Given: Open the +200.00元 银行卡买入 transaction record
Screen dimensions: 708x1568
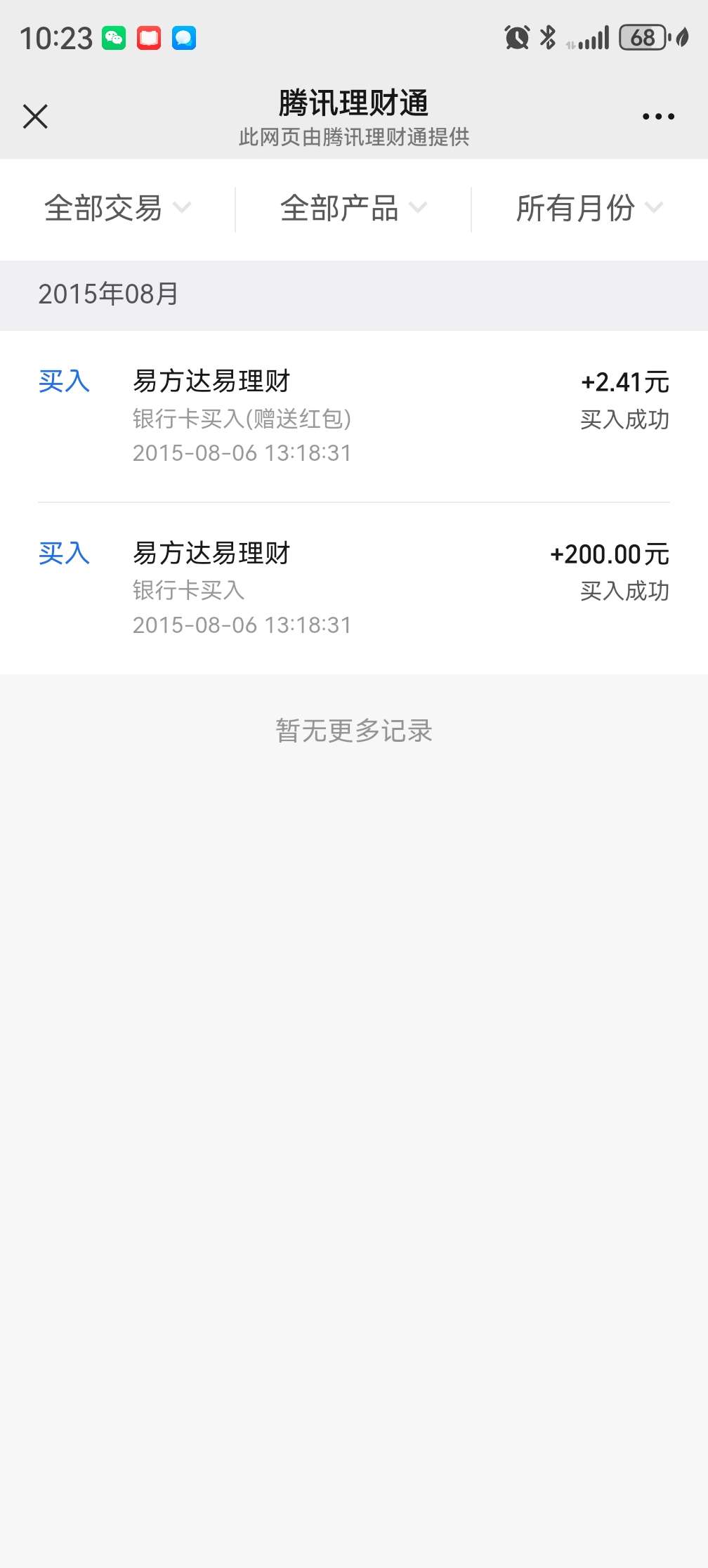Looking at the screenshot, I should click(x=354, y=588).
